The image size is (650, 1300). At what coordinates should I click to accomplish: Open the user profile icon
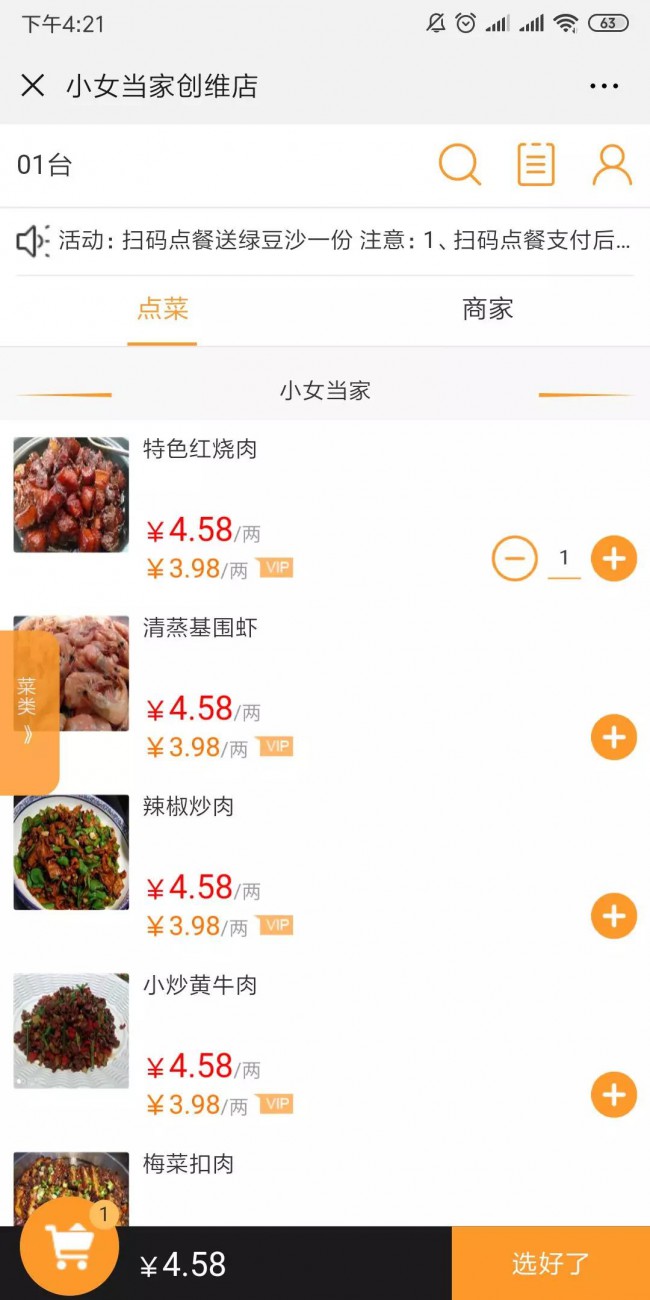[612, 165]
